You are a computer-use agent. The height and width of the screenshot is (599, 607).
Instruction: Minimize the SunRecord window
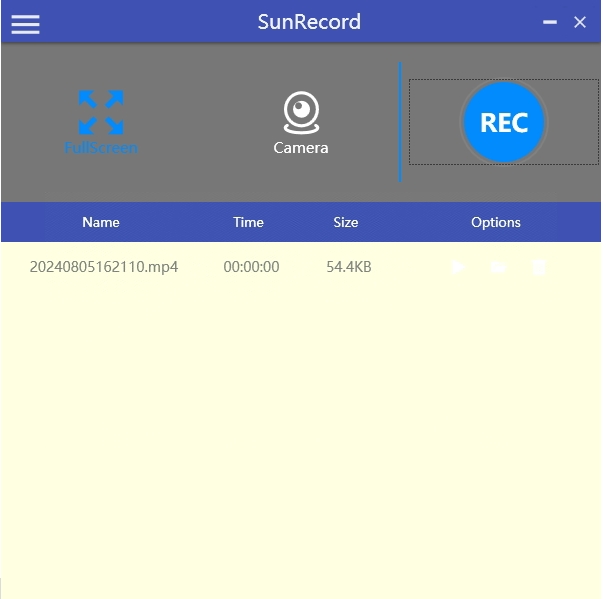pyautogui.click(x=550, y=22)
